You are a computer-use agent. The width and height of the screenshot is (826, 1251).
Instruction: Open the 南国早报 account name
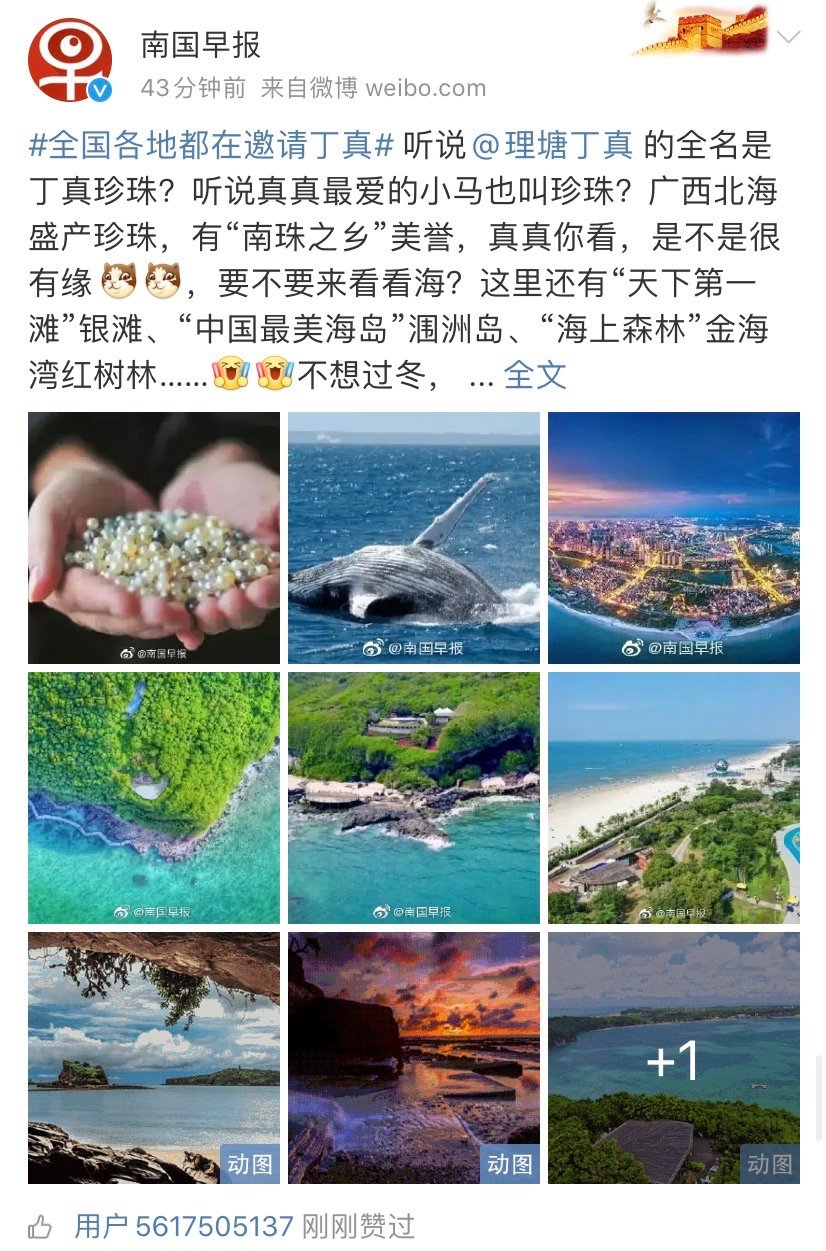pos(200,45)
